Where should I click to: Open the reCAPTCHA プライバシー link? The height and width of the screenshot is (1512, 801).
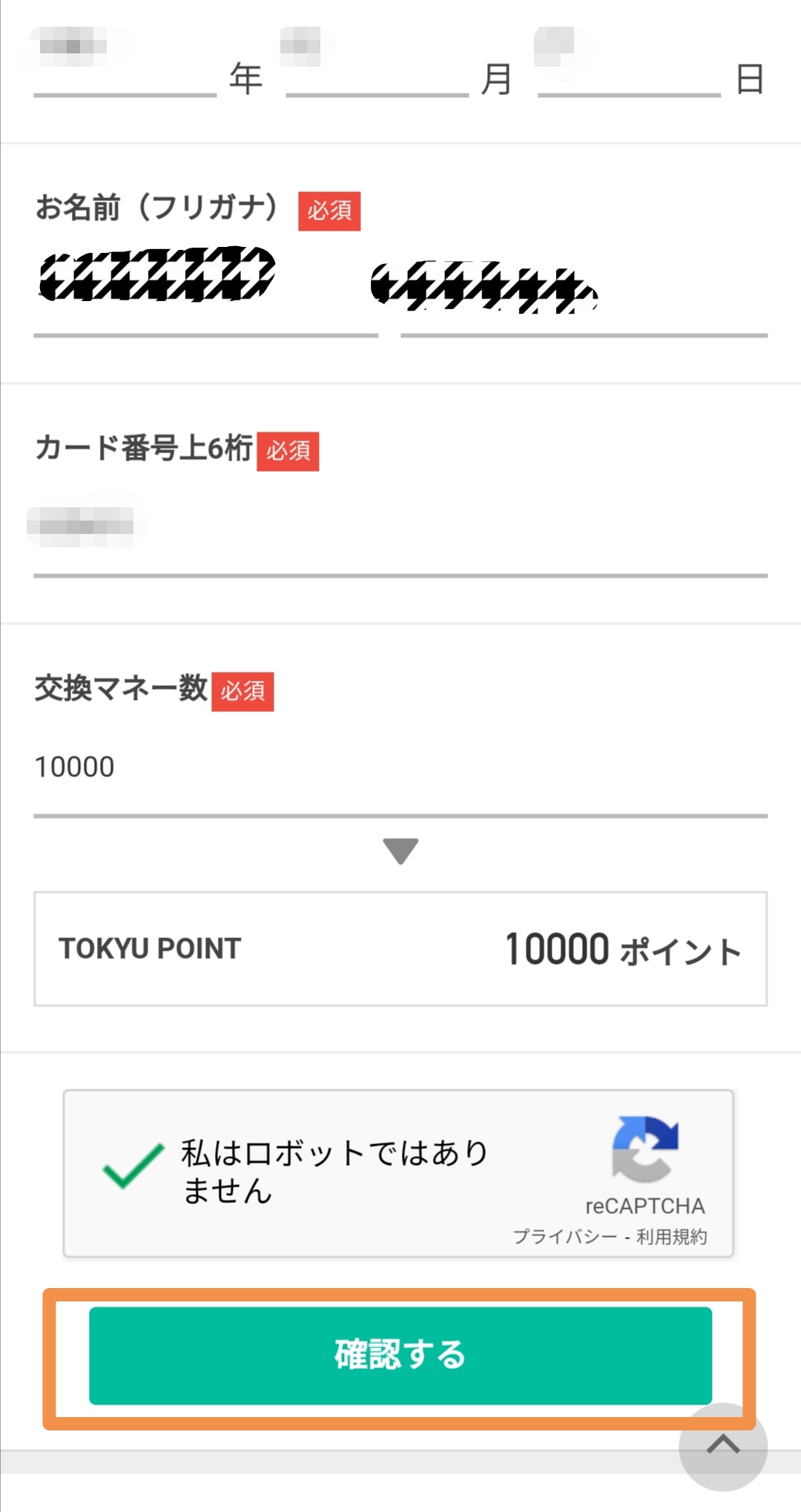click(564, 1237)
